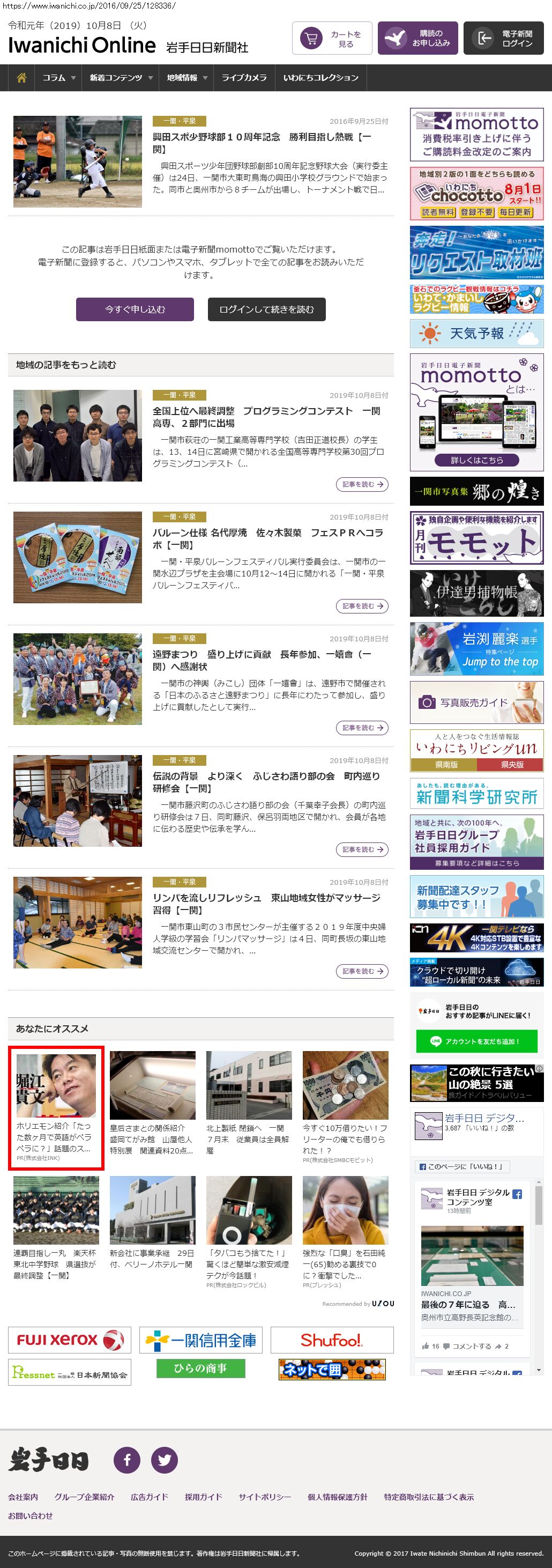Image resolution: width=552 pixels, height=1568 pixels.
Task: Like the page with このページにいいね
Action: point(462,1167)
